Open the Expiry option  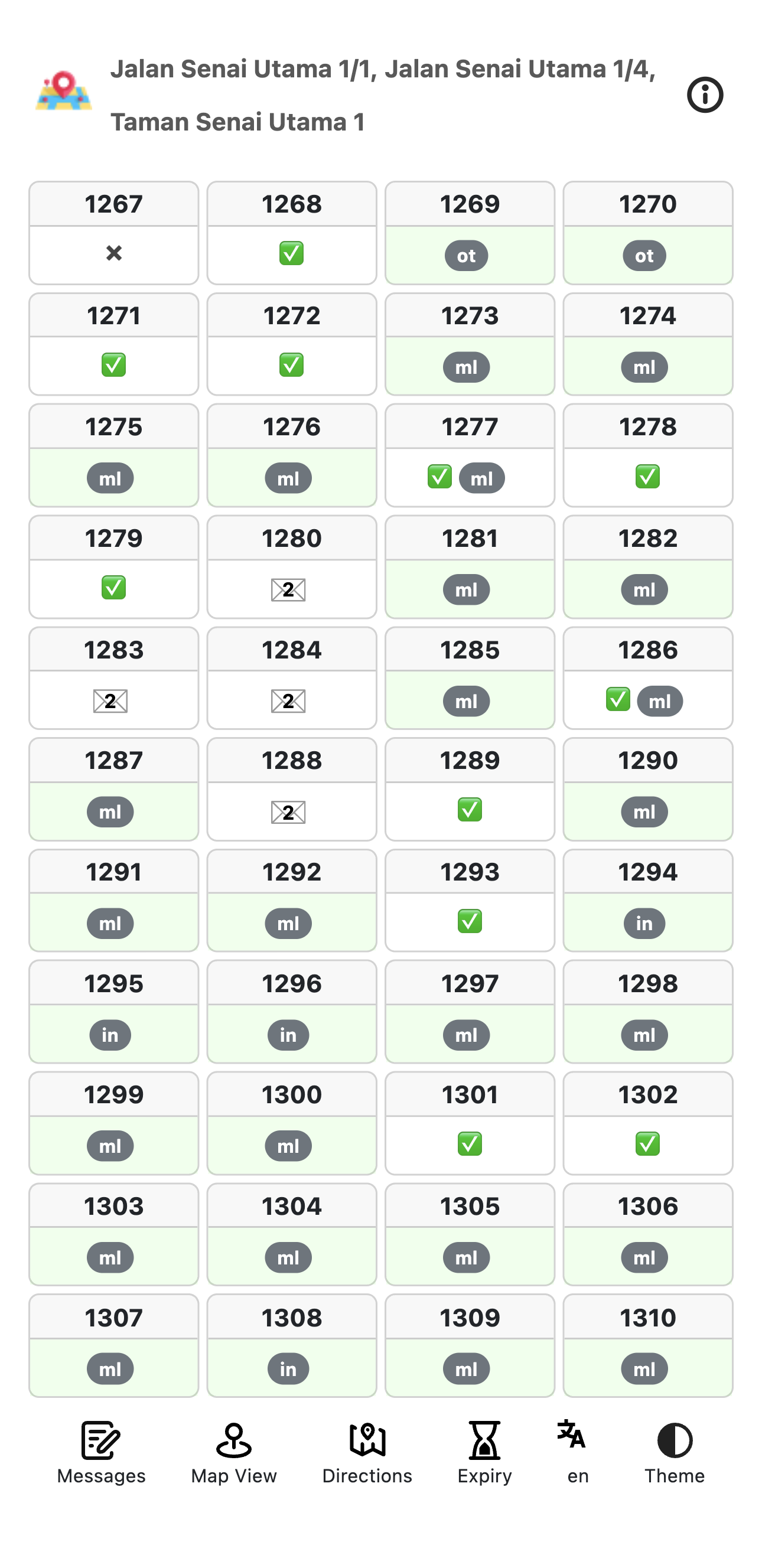coord(484,1452)
